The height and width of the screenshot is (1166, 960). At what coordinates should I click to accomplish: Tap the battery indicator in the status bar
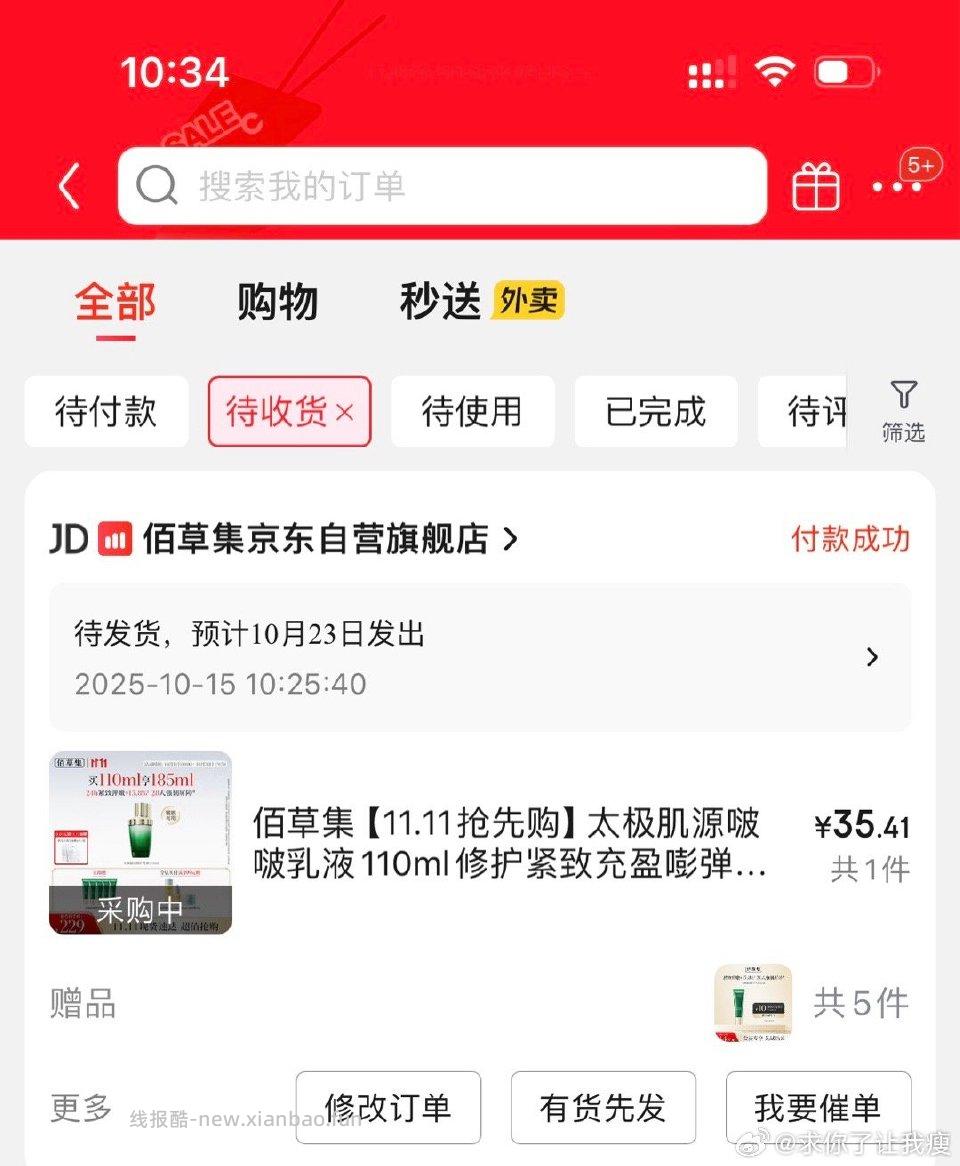(845, 70)
